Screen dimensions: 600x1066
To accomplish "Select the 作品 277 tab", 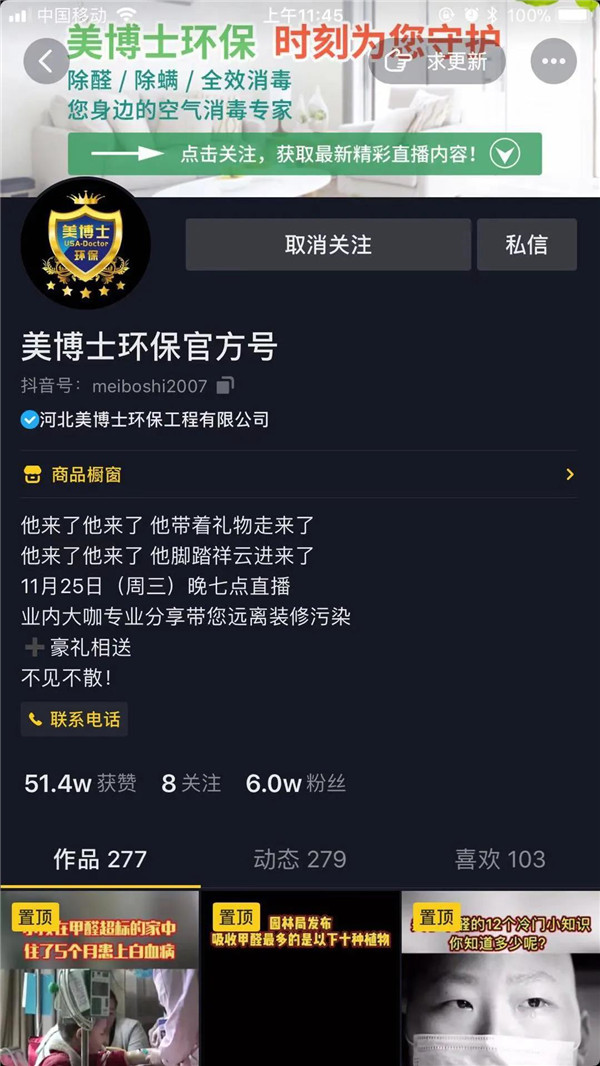I will pyautogui.click(x=100, y=859).
